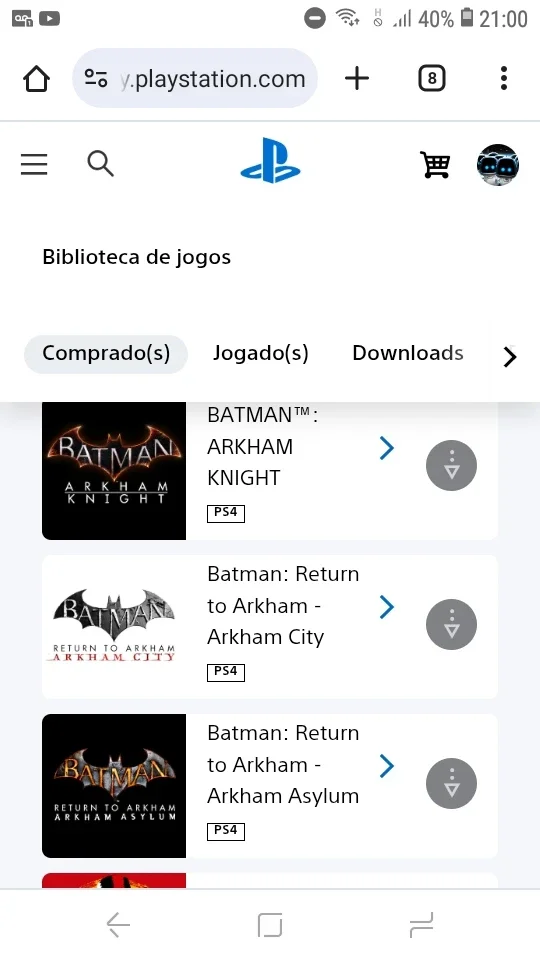Go to the browser home page

(36, 78)
